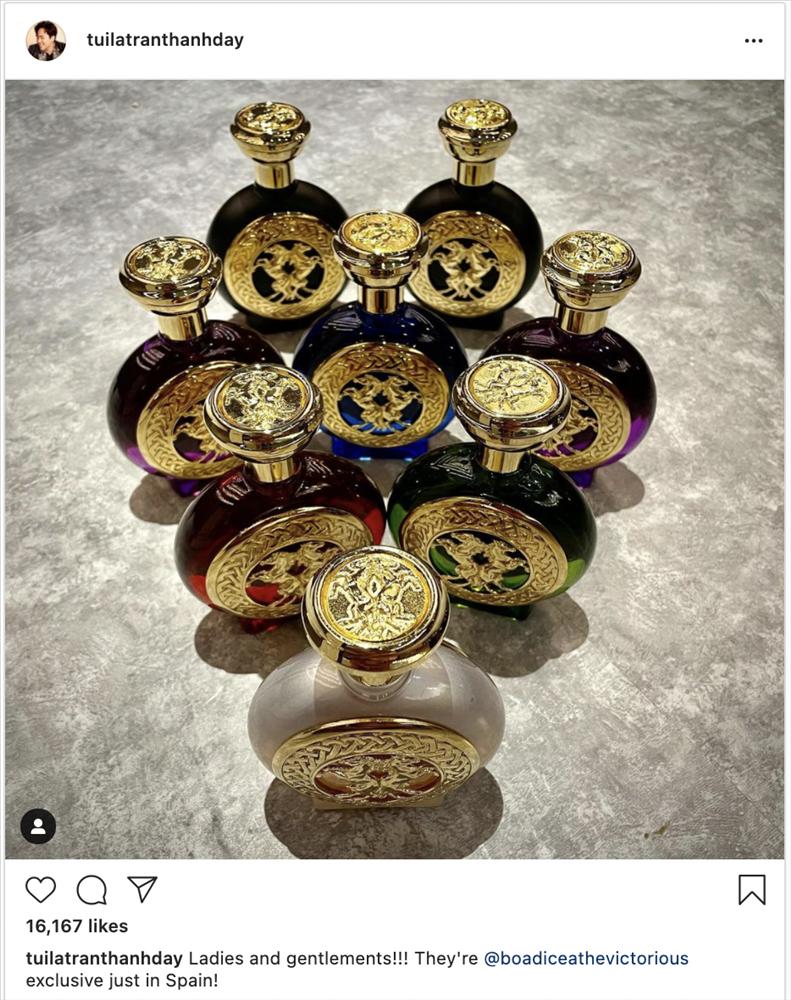
Task: Tap the tuilatranthanhday username in the header
Action: click(165, 40)
